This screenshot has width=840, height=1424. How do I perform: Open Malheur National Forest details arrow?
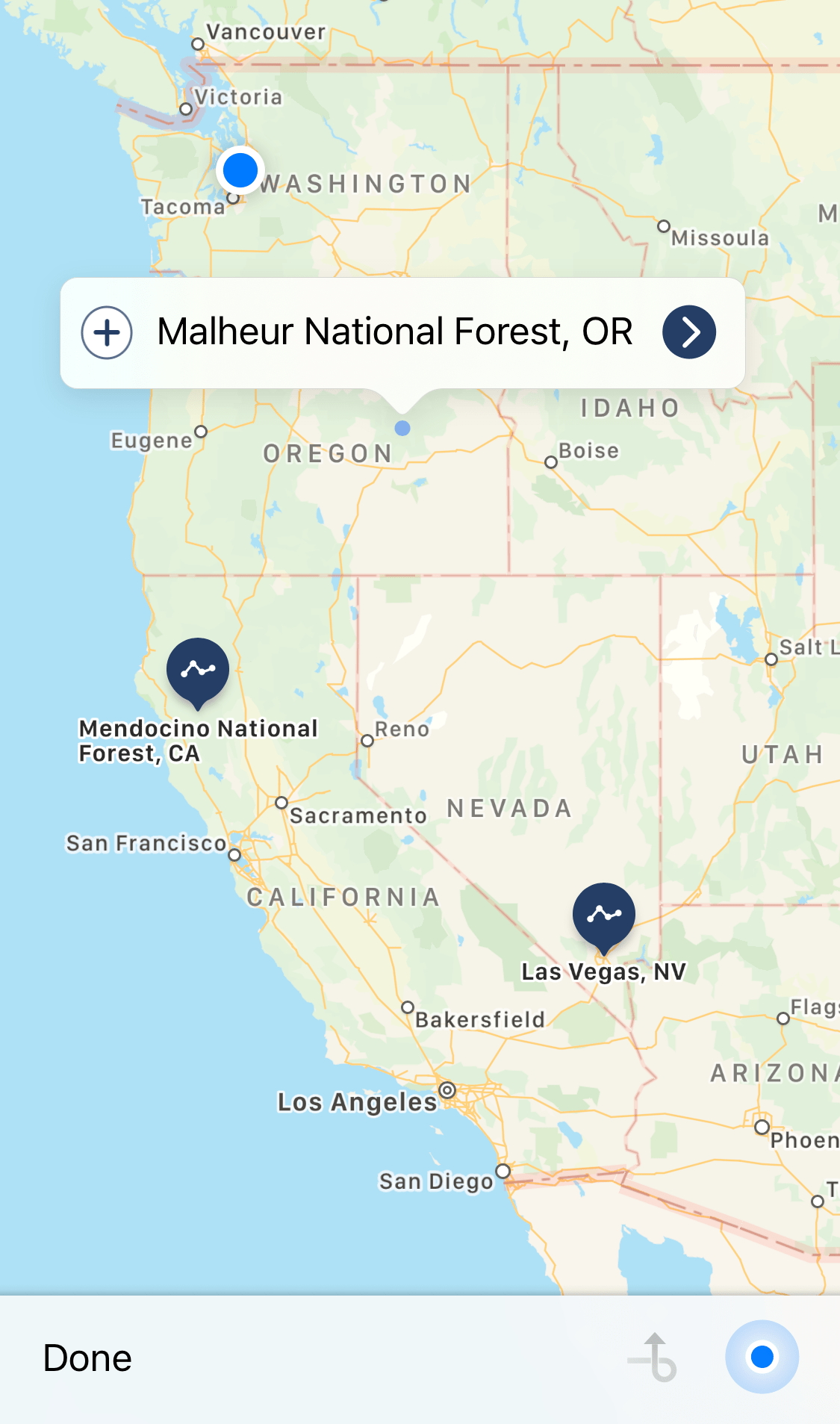[x=688, y=332]
